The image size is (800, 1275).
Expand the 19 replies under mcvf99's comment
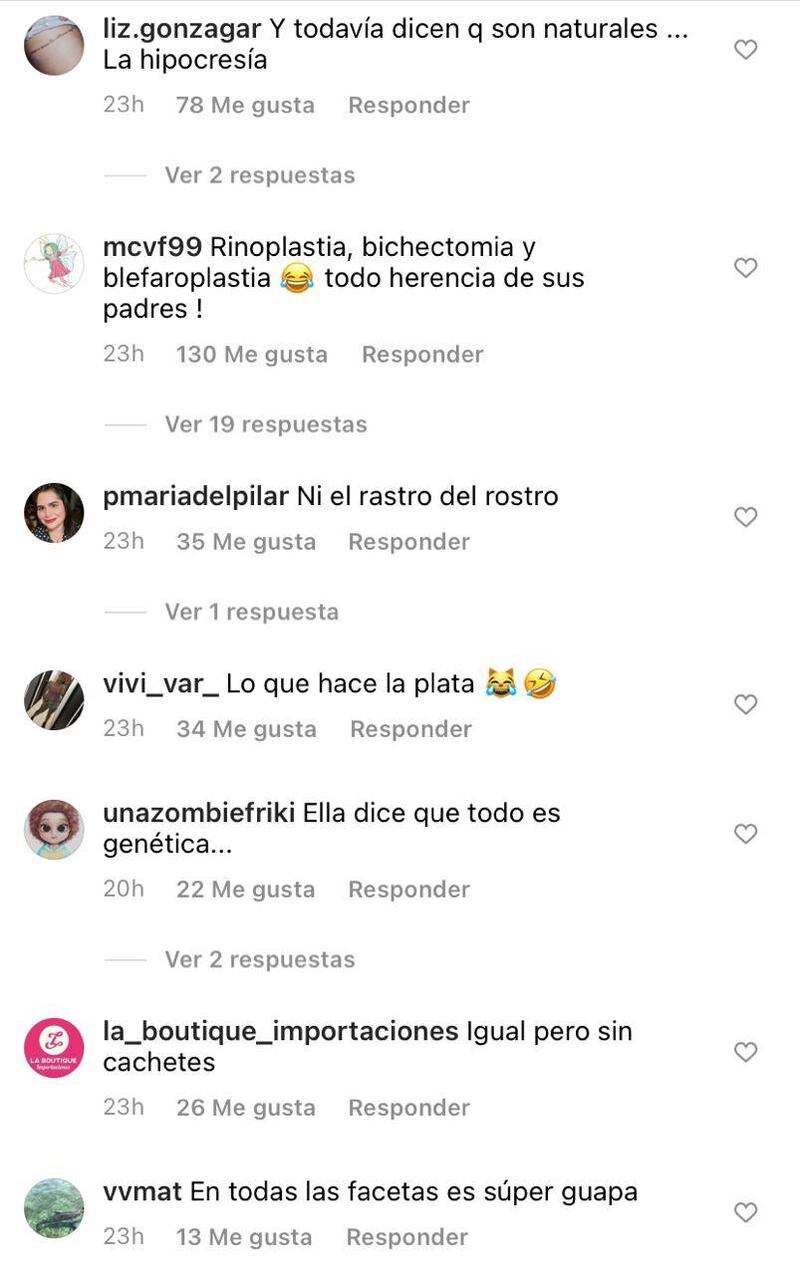click(265, 424)
